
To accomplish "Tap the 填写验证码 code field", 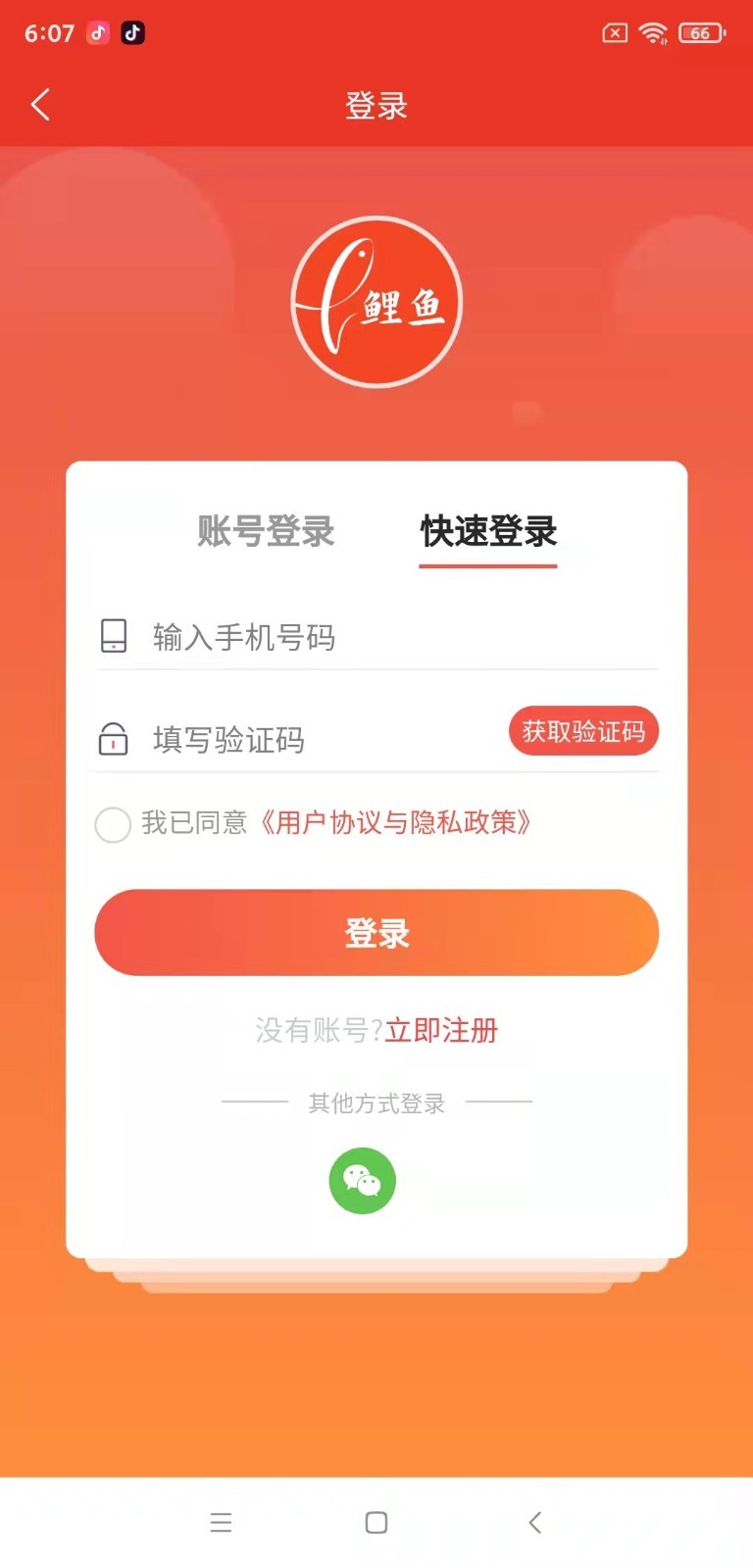I will click(x=314, y=740).
